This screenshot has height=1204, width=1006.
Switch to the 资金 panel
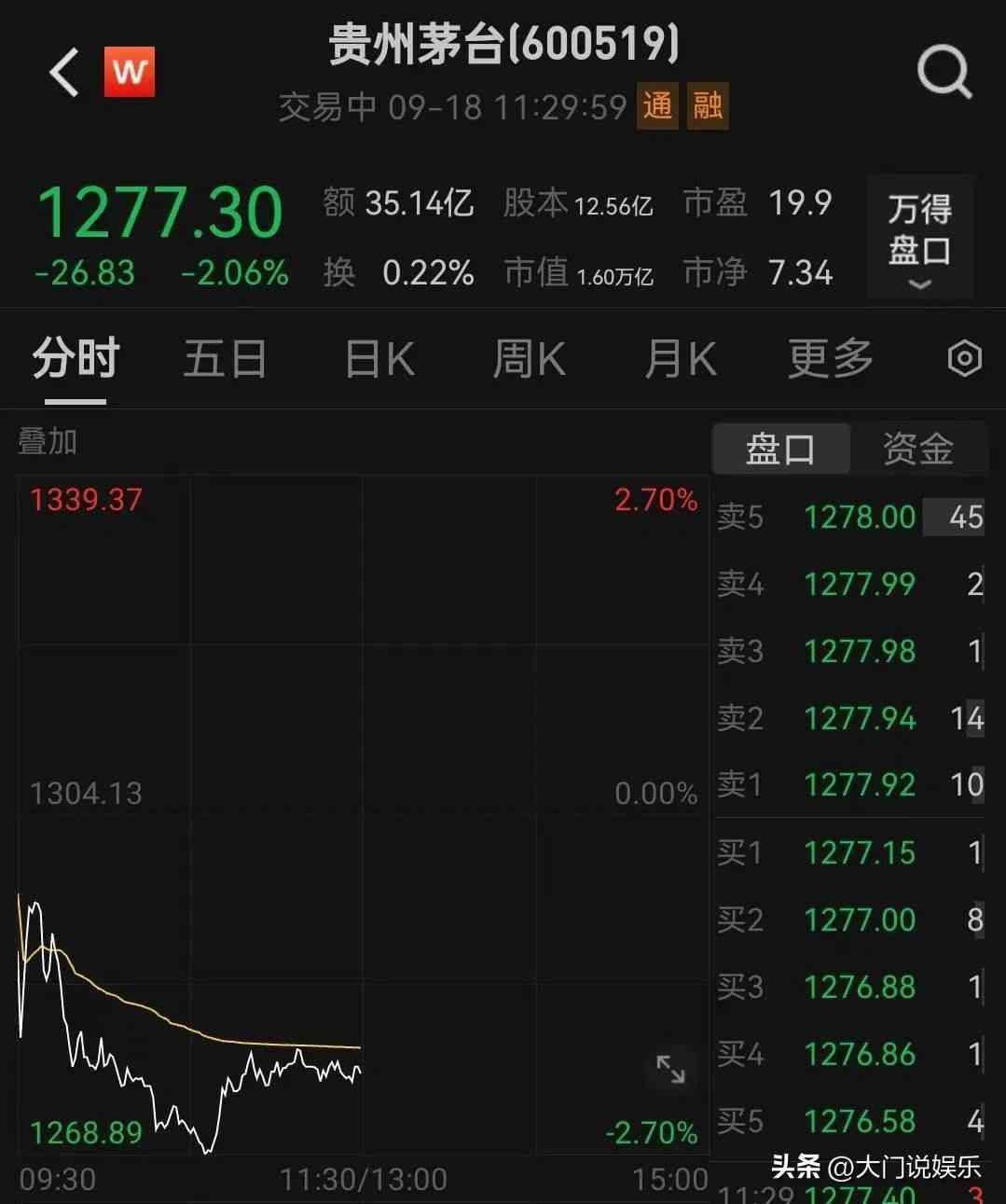(x=917, y=449)
